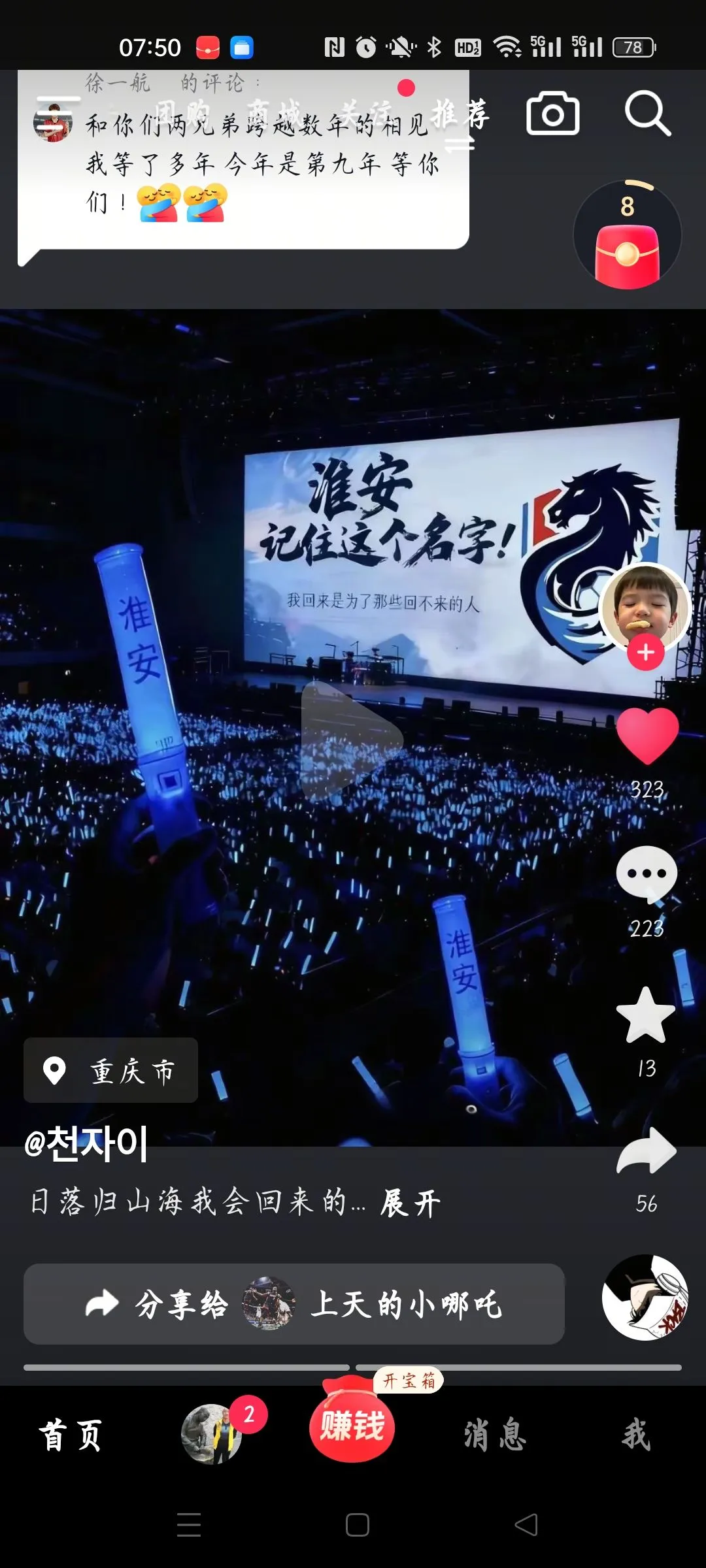Follow the creator with the plus button
The height and width of the screenshot is (1568, 706).
coord(646,652)
